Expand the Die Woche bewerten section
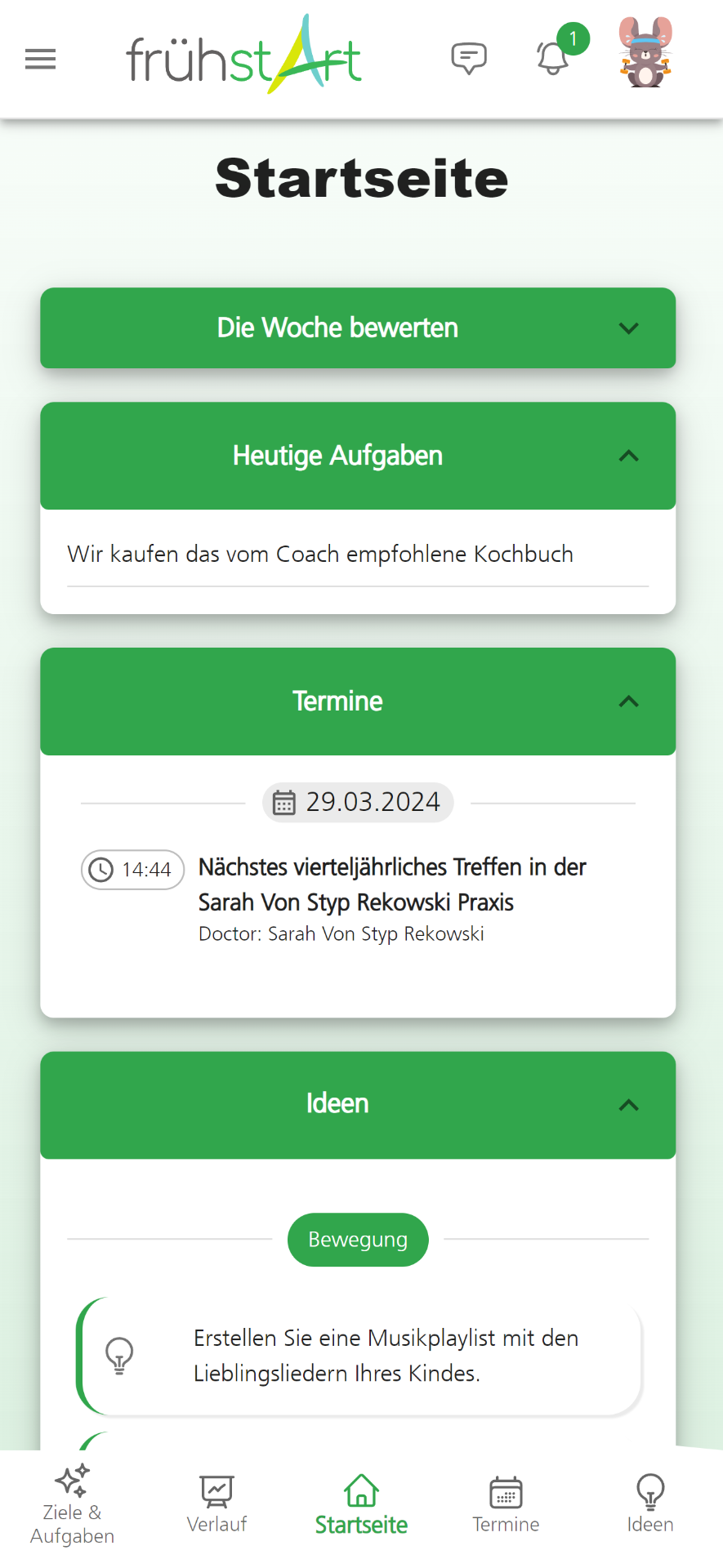 [x=358, y=327]
